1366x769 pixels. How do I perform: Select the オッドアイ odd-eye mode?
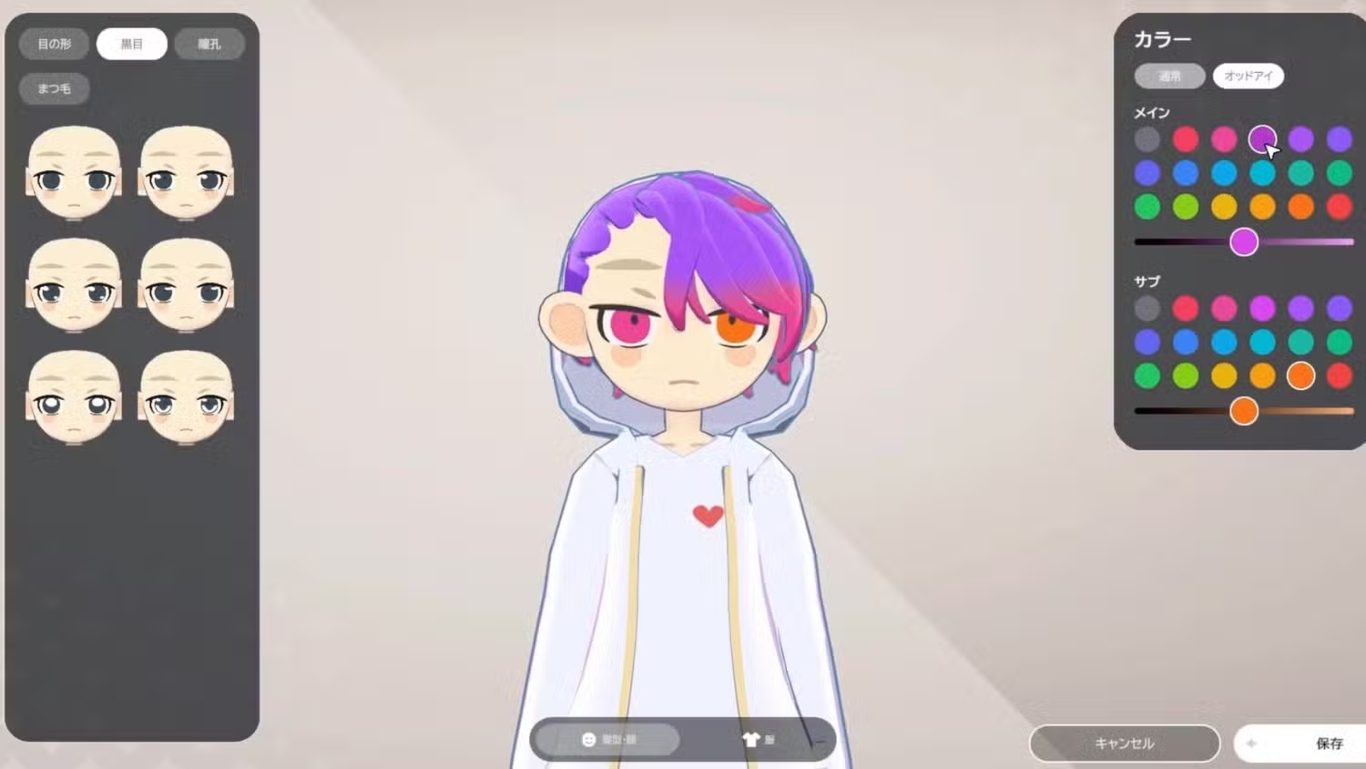[x=1248, y=76]
